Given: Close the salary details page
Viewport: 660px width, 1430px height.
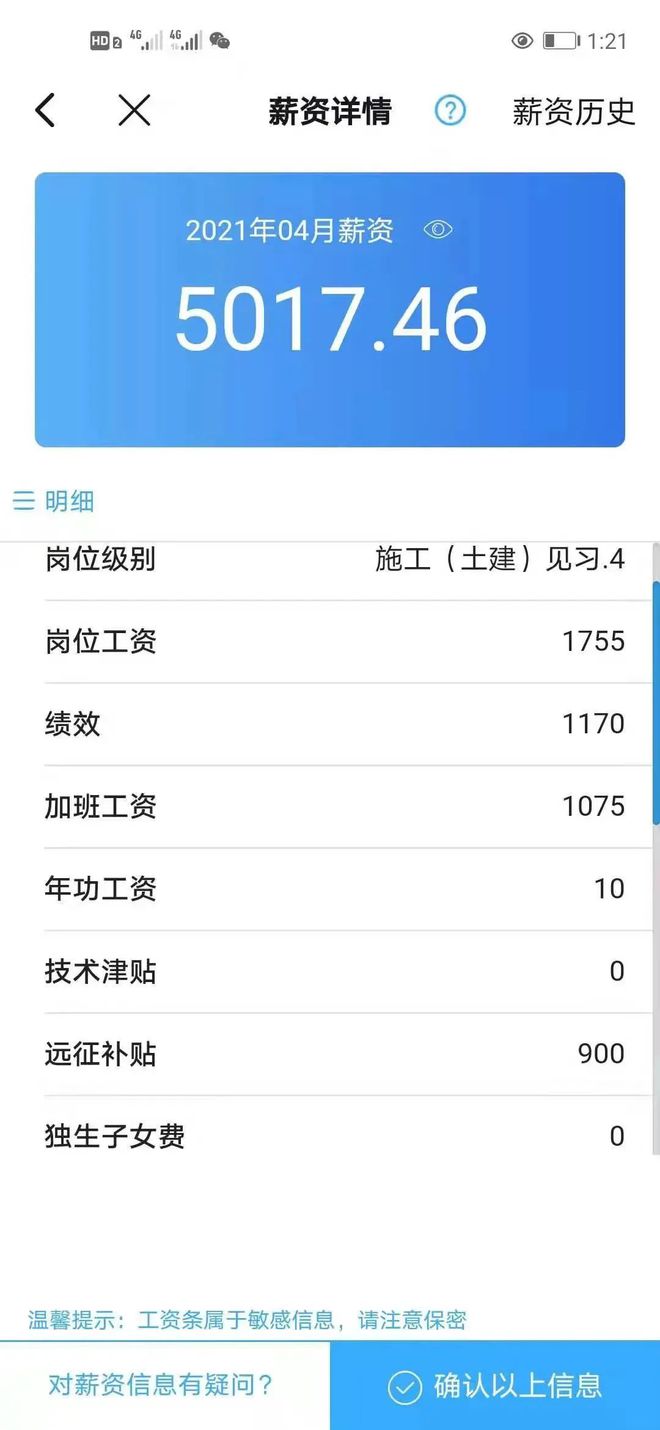Looking at the screenshot, I should click(134, 110).
